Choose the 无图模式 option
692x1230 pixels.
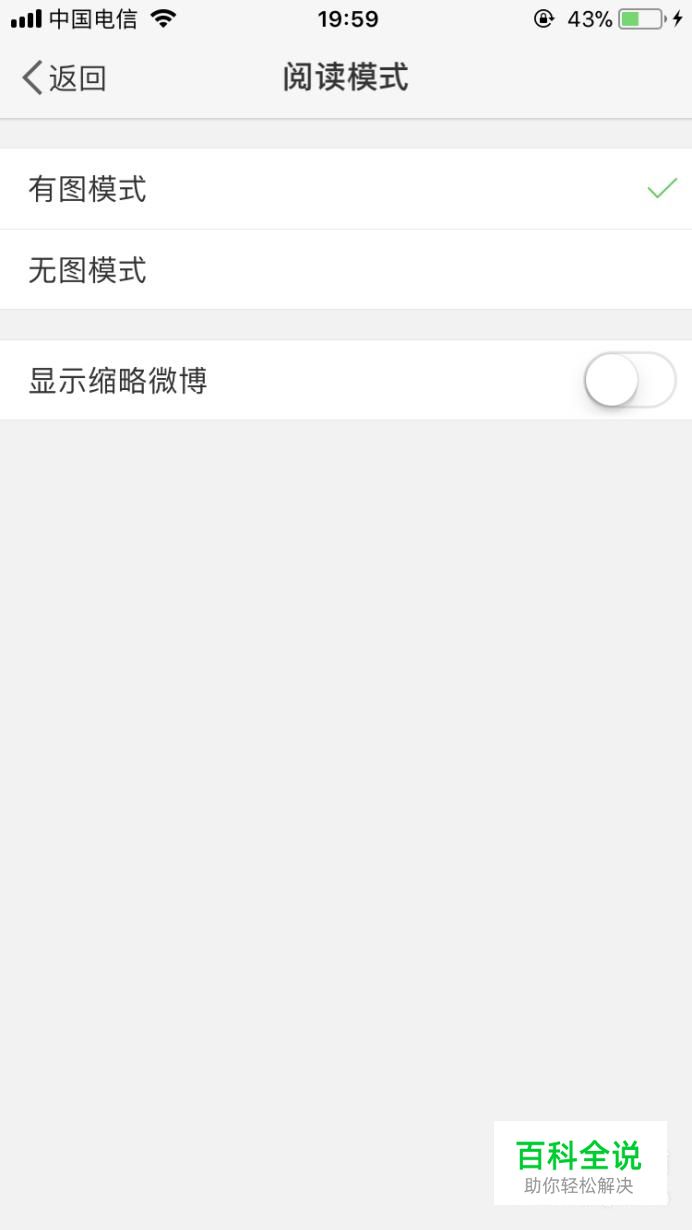346,270
